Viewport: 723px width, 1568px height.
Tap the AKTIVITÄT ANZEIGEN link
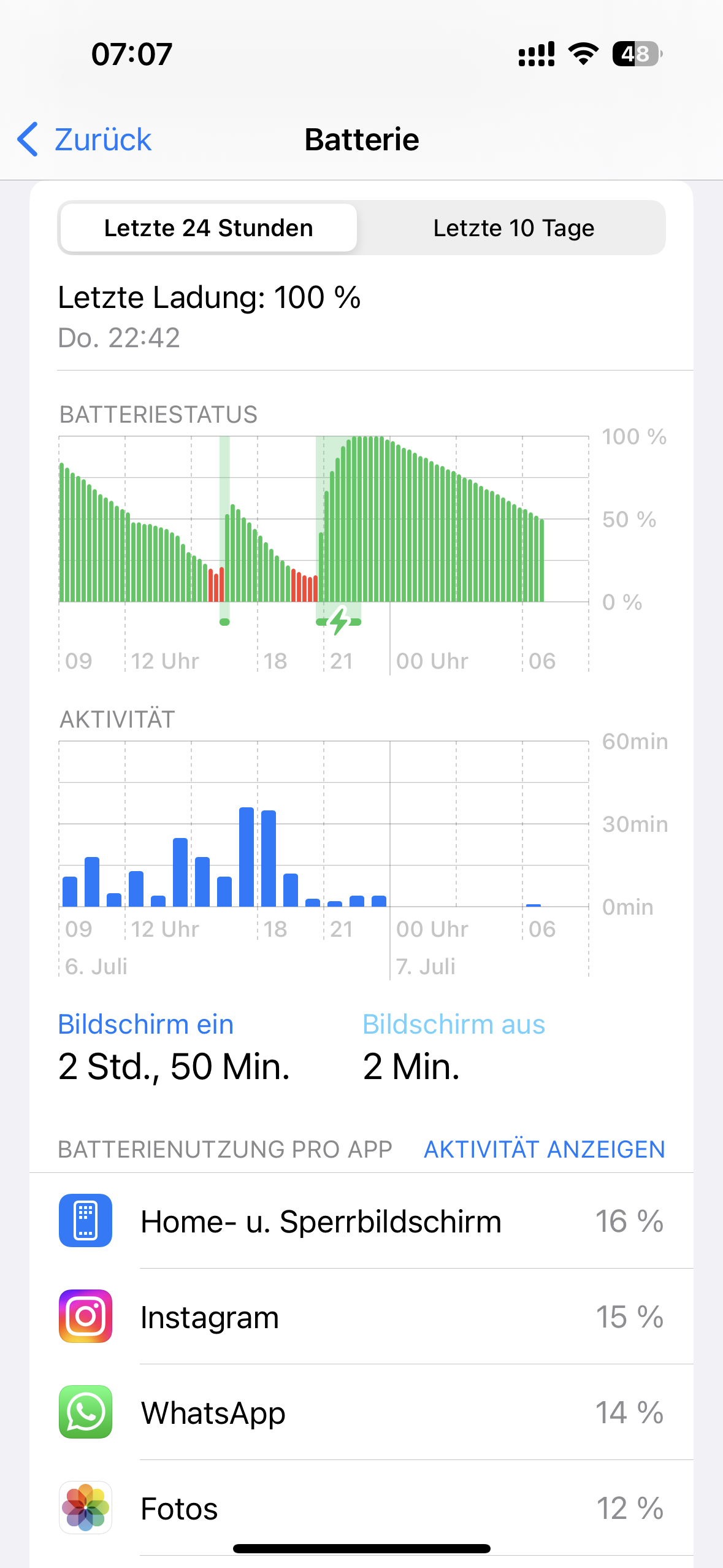(x=544, y=1149)
